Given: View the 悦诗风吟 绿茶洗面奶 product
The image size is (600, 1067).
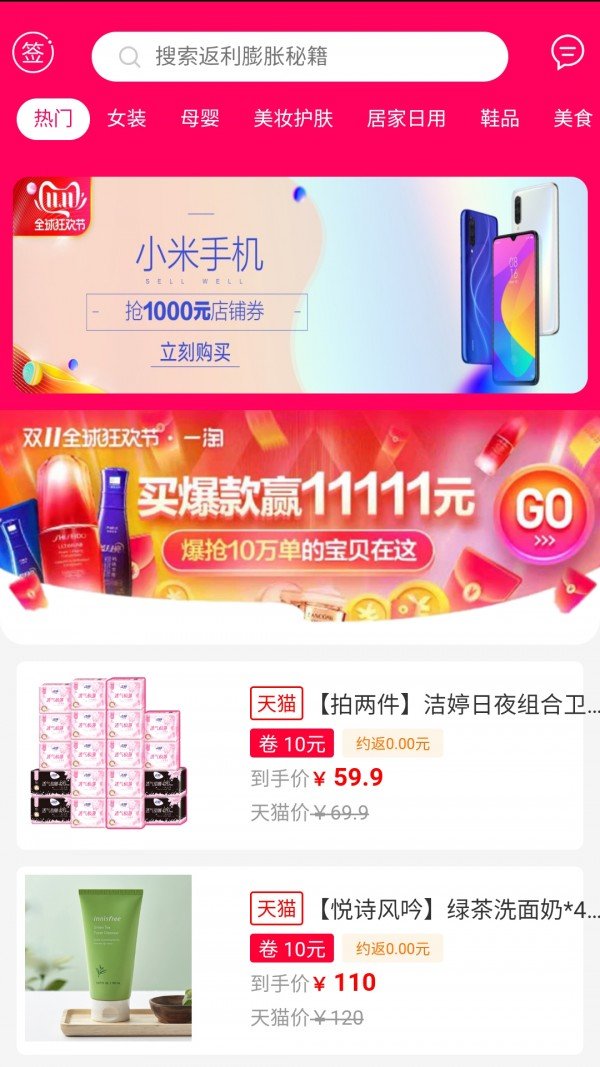Looking at the screenshot, I should (x=300, y=960).
